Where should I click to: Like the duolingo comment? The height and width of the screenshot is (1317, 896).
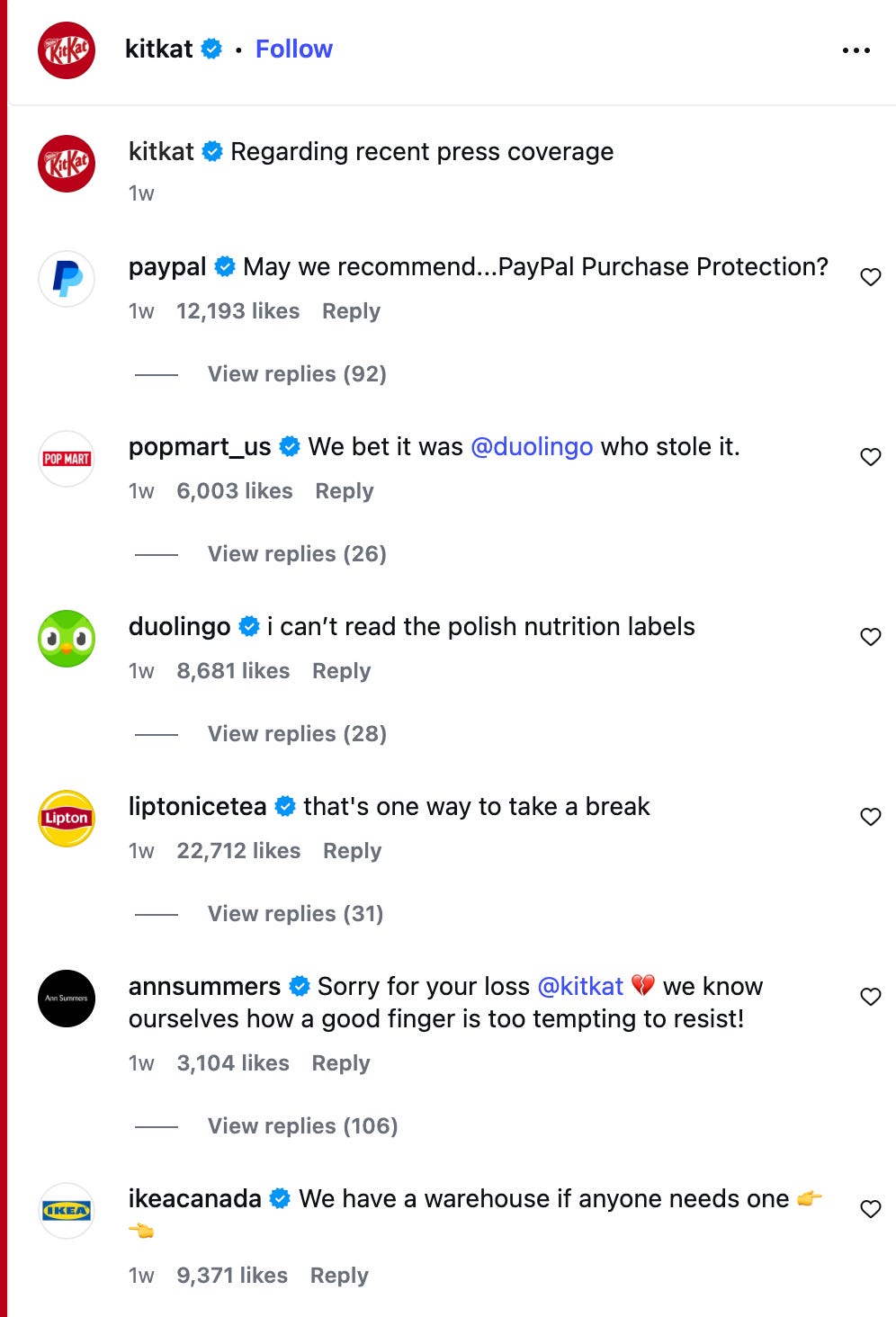click(870, 637)
